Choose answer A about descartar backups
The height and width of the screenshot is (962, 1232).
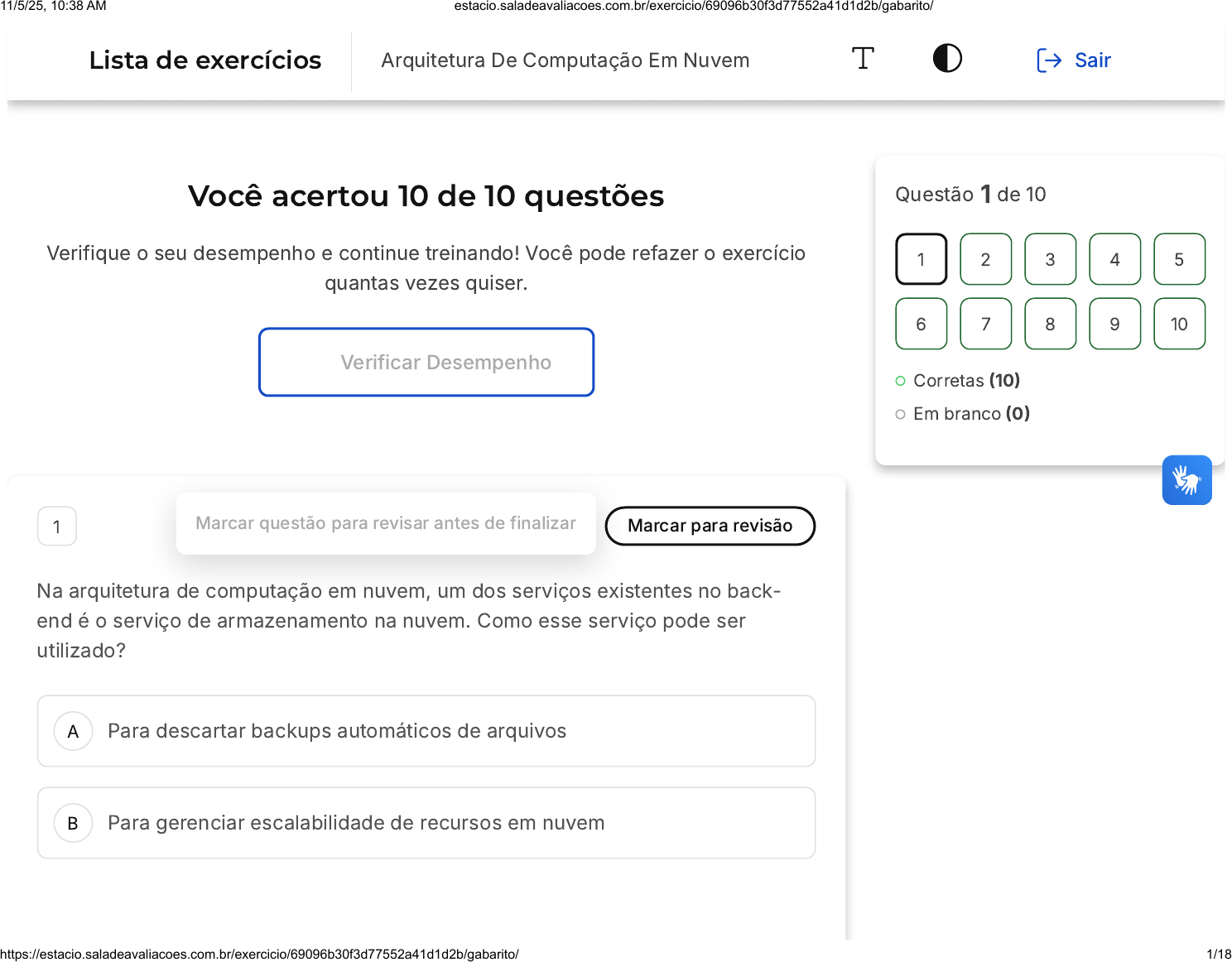coord(426,731)
